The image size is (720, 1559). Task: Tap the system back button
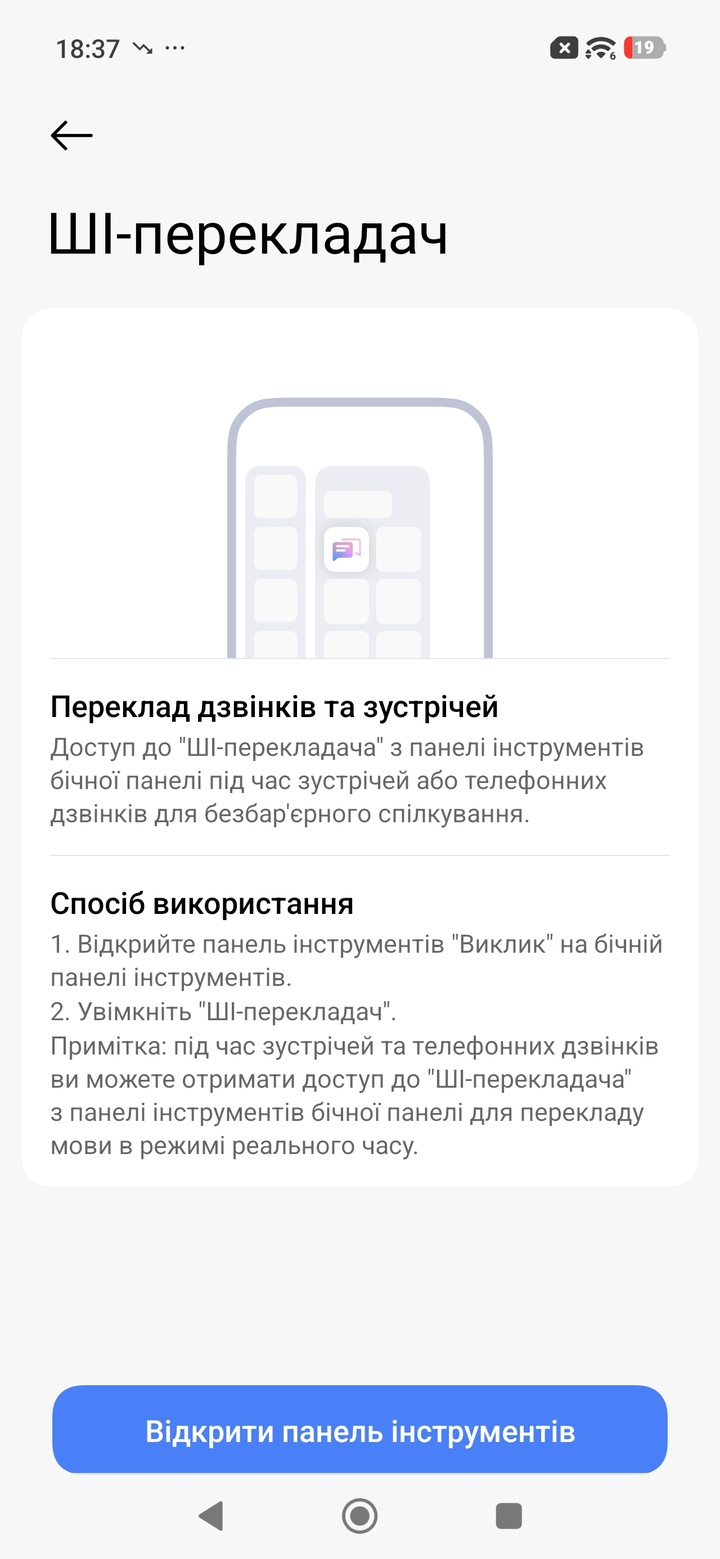tap(210, 1516)
